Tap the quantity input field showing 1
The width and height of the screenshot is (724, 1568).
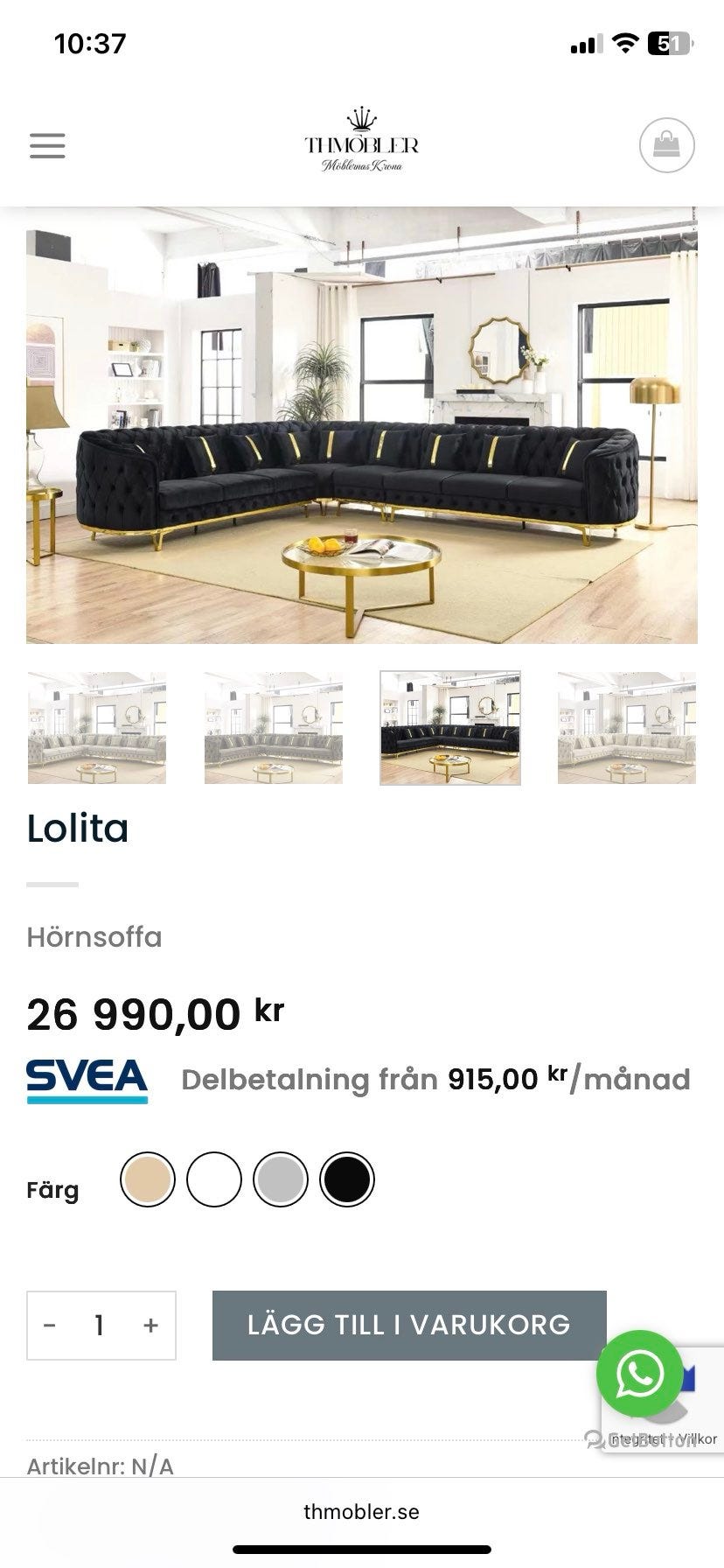pos(99,1326)
